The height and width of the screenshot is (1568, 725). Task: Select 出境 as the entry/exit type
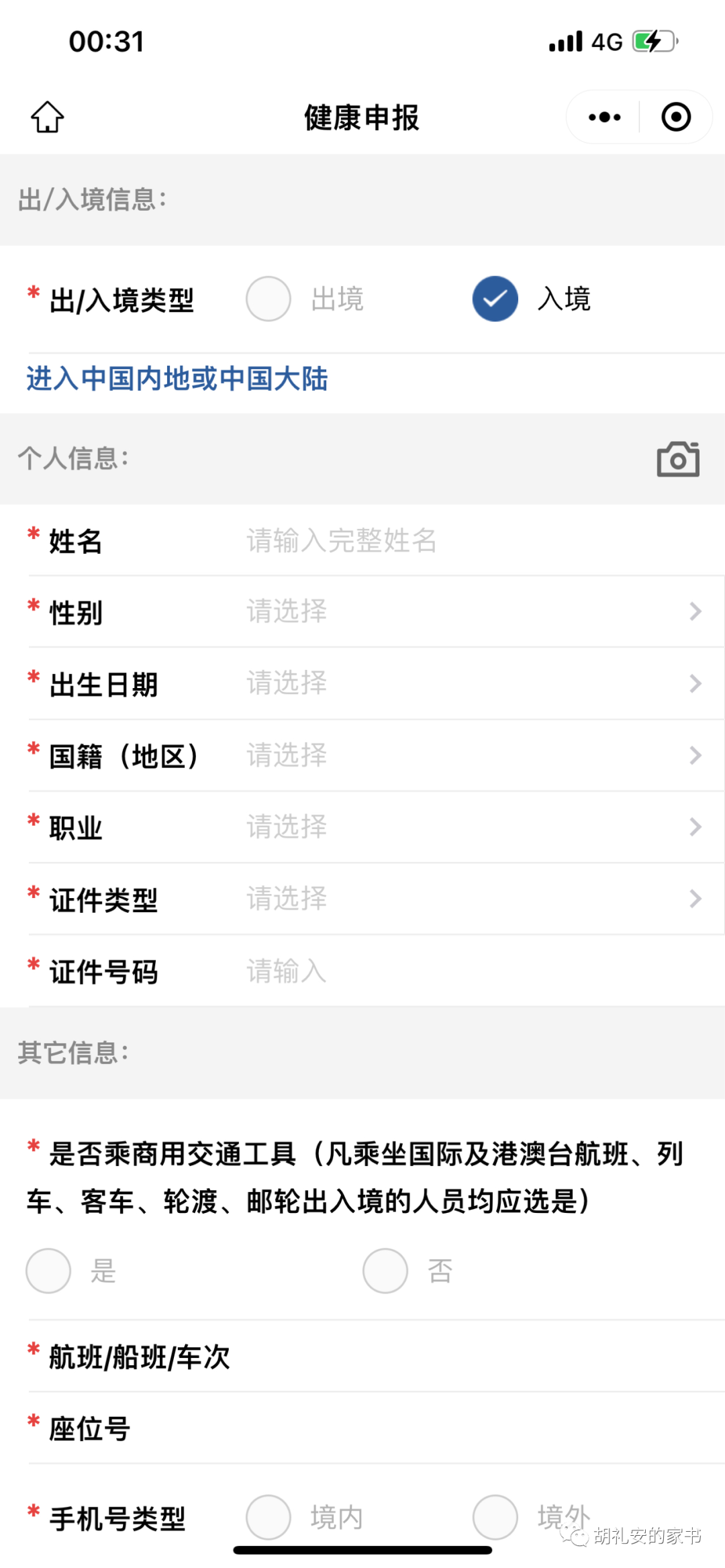[269, 299]
